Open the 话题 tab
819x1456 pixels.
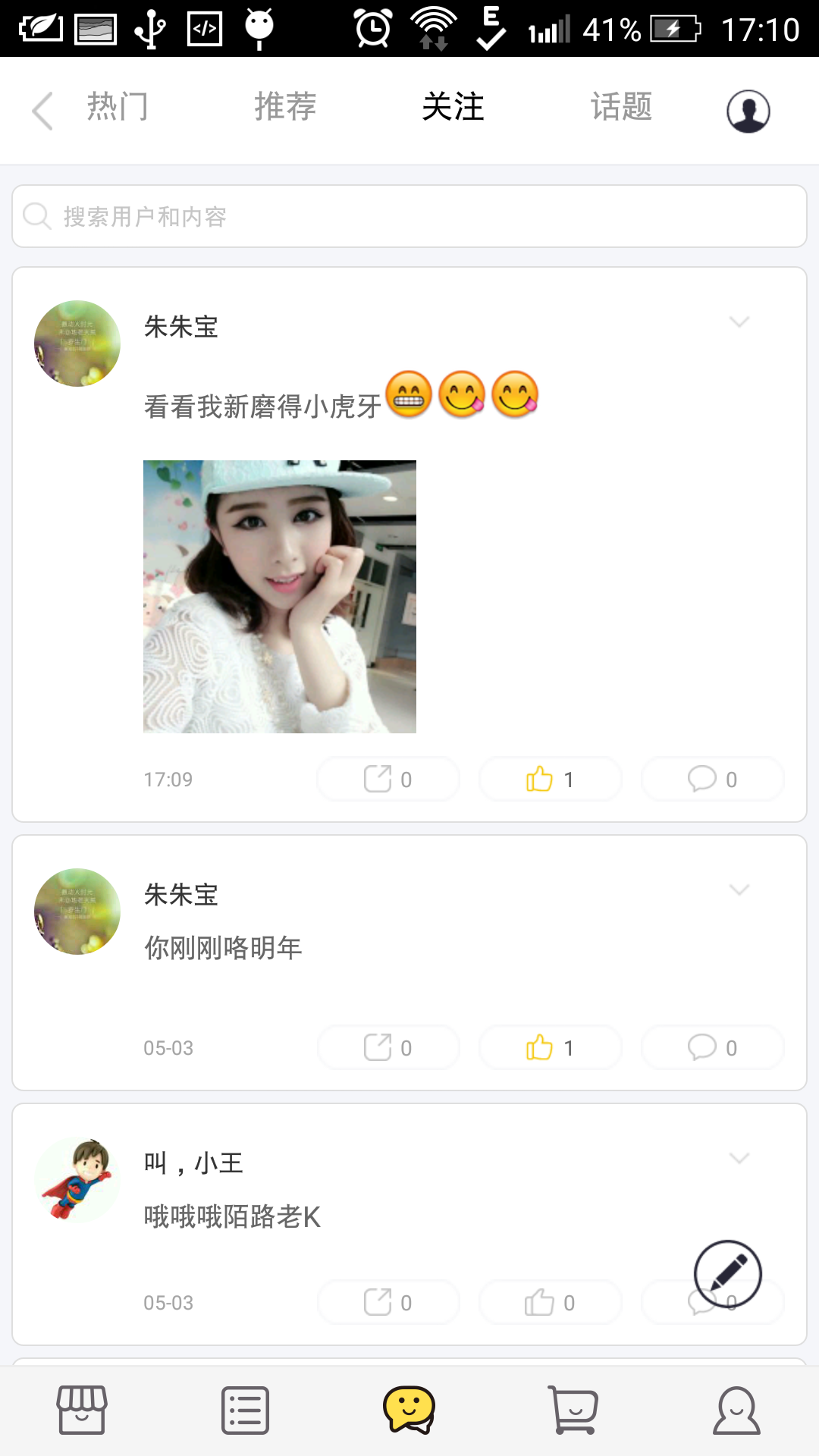click(621, 107)
